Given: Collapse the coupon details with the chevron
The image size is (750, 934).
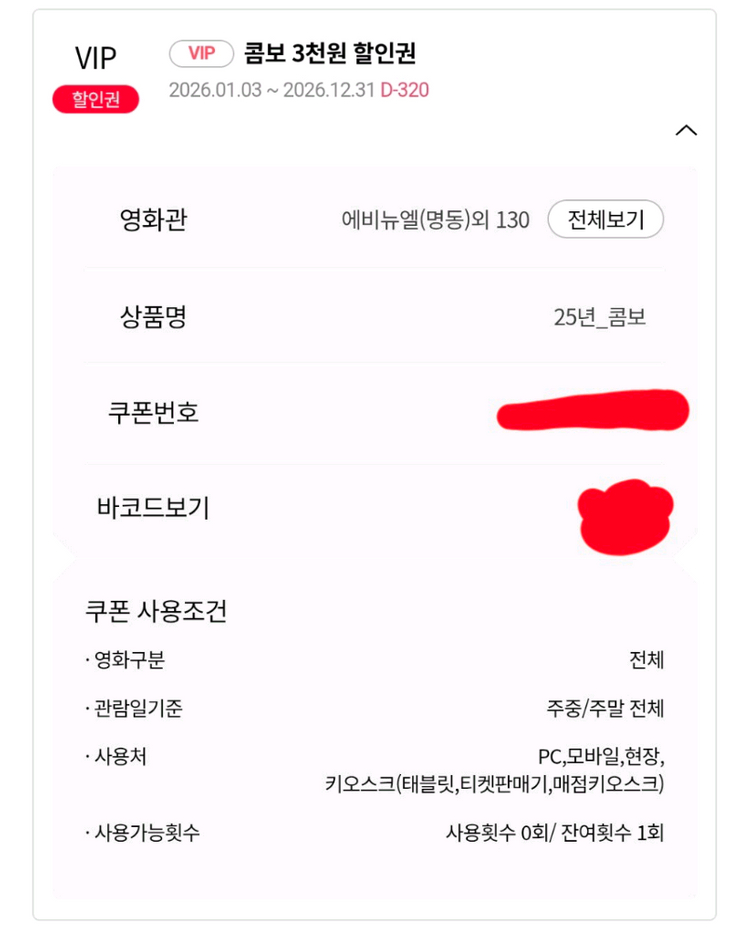Looking at the screenshot, I should pyautogui.click(x=686, y=130).
